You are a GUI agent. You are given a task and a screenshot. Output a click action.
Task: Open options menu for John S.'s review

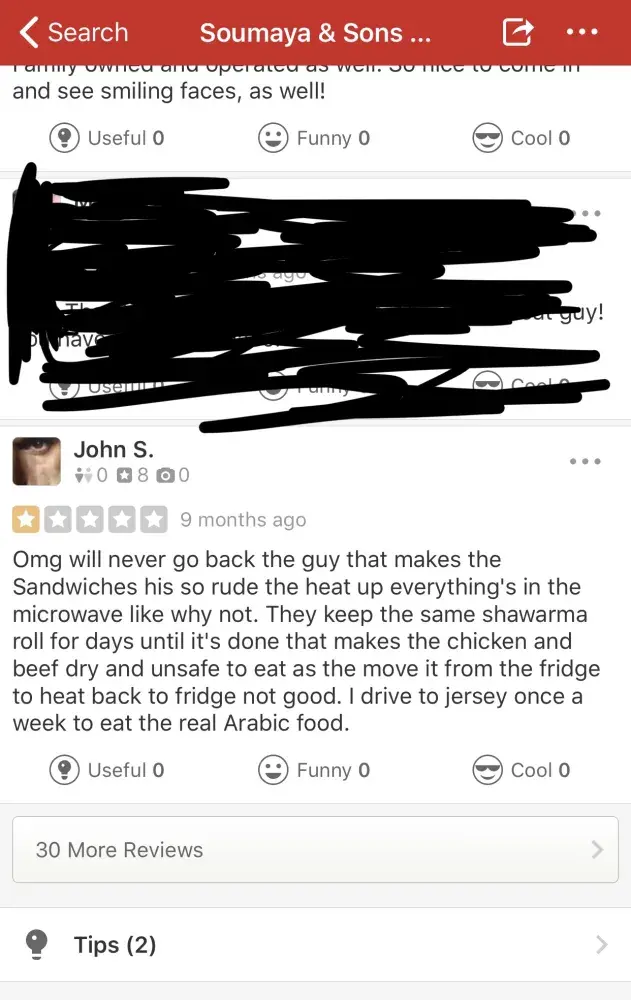[585, 461]
